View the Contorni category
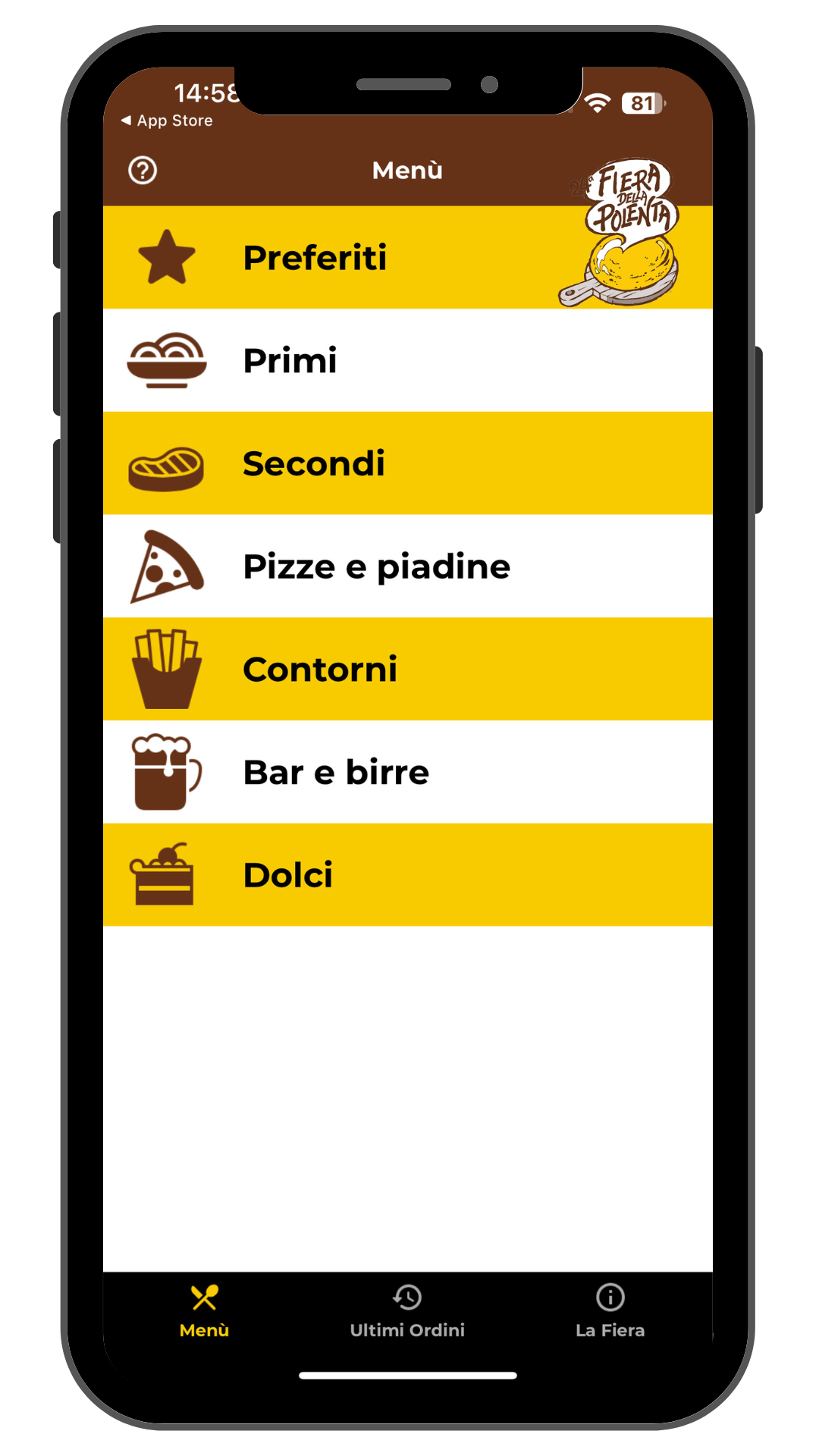The height and width of the screenshot is (1456, 819). click(x=408, y=669)
